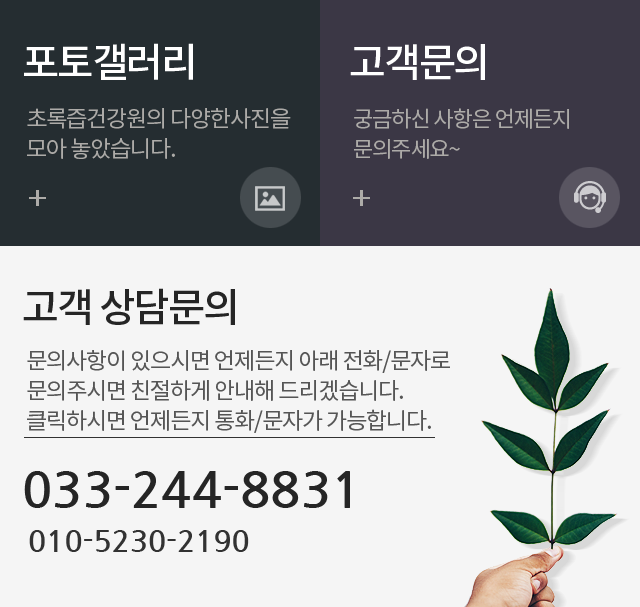Open the 포토갤러리 photo gallery card
This screenshot has width=640, height=607.
(x=110, y=63)
